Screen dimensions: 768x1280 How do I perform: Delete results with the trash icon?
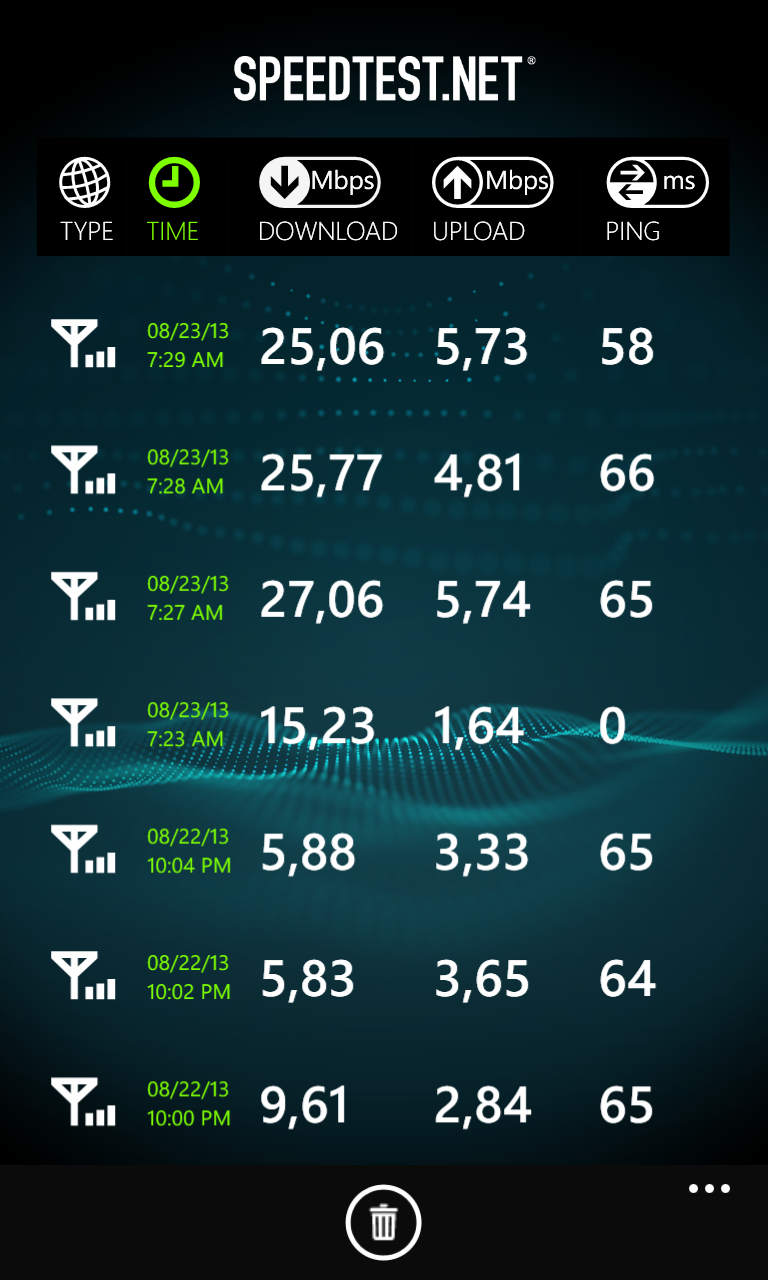point(384,1222)
